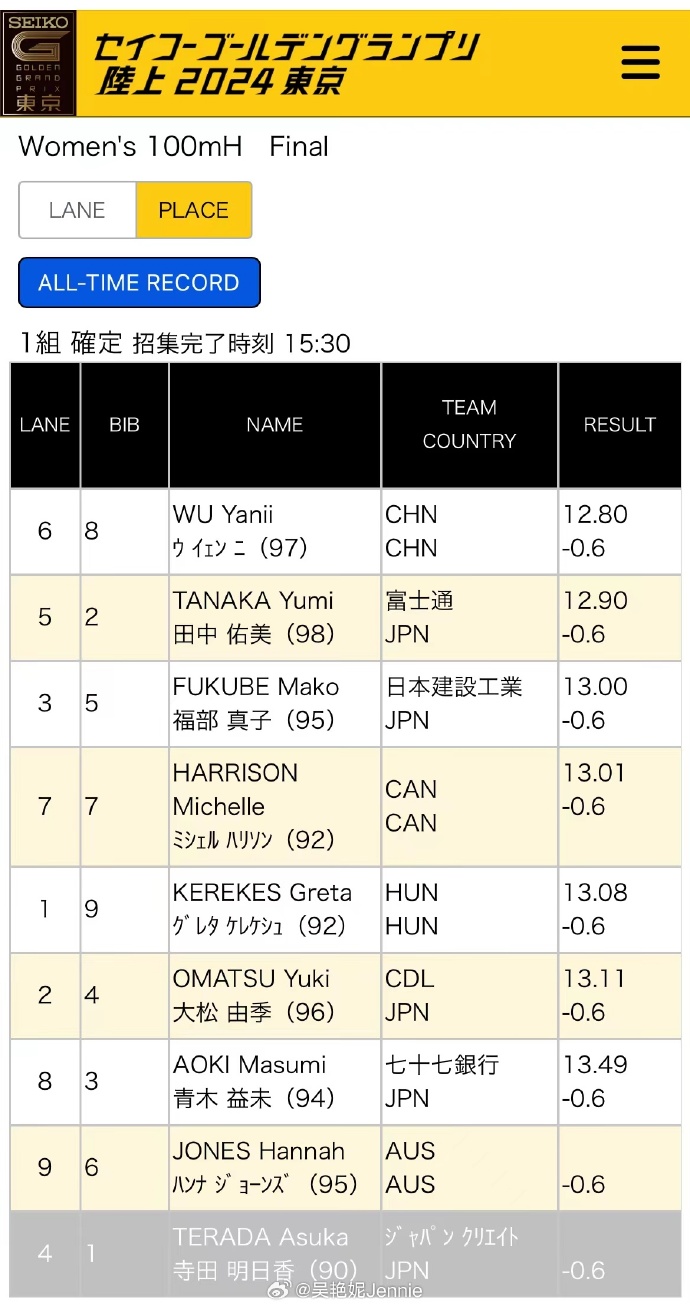Open the ALL-TIME RECORD page
Image resolution: width=690 pixels, height=1306 pixels.
[x=139, y=283]
